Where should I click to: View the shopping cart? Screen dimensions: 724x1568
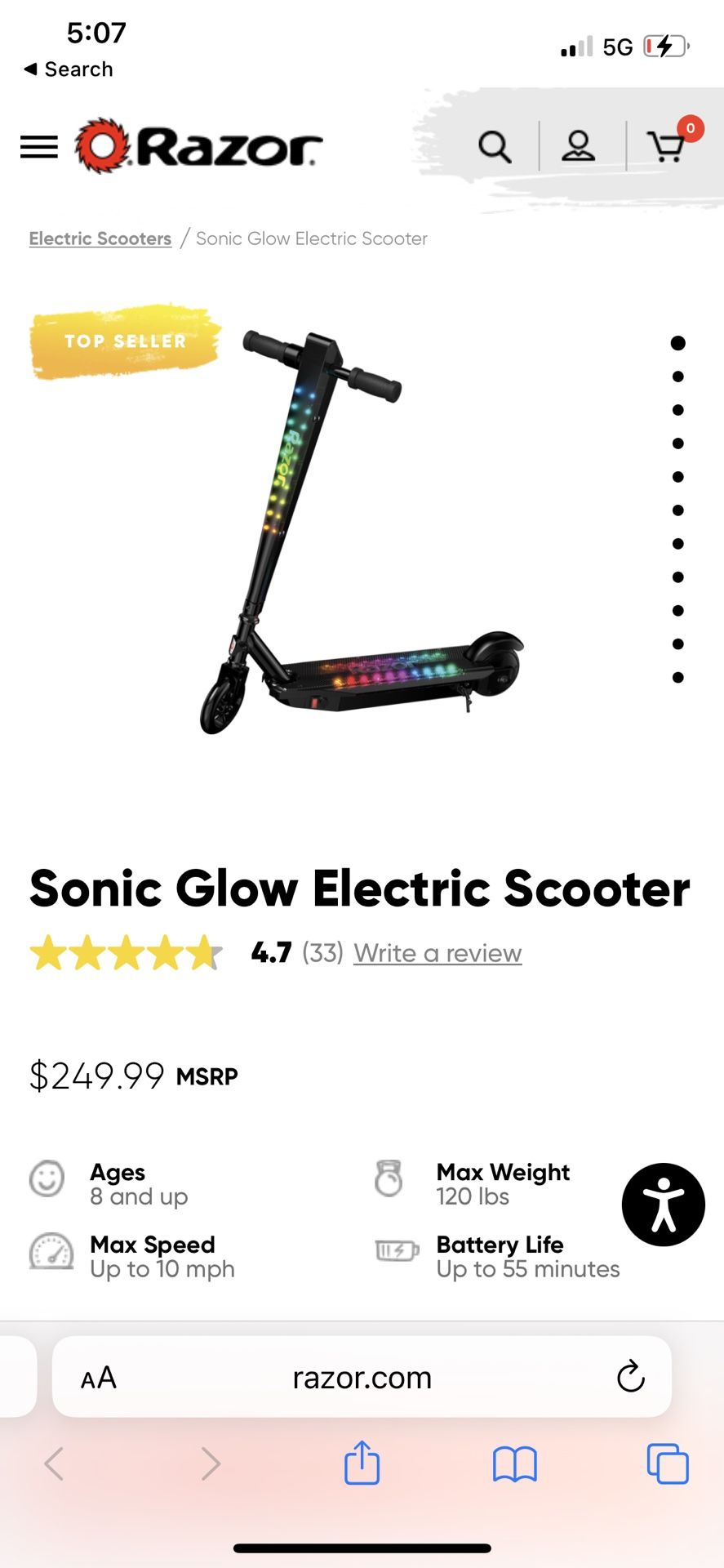[x=668, y=147]
